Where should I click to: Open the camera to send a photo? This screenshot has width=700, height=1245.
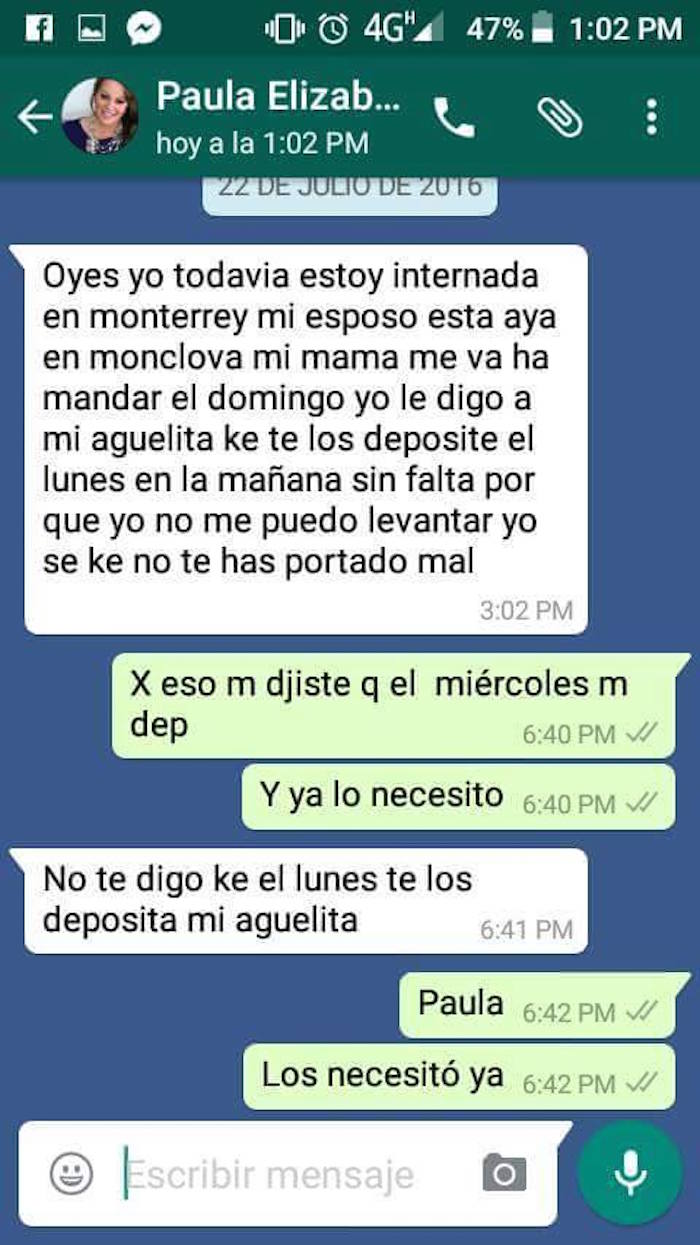point(504,1173)
